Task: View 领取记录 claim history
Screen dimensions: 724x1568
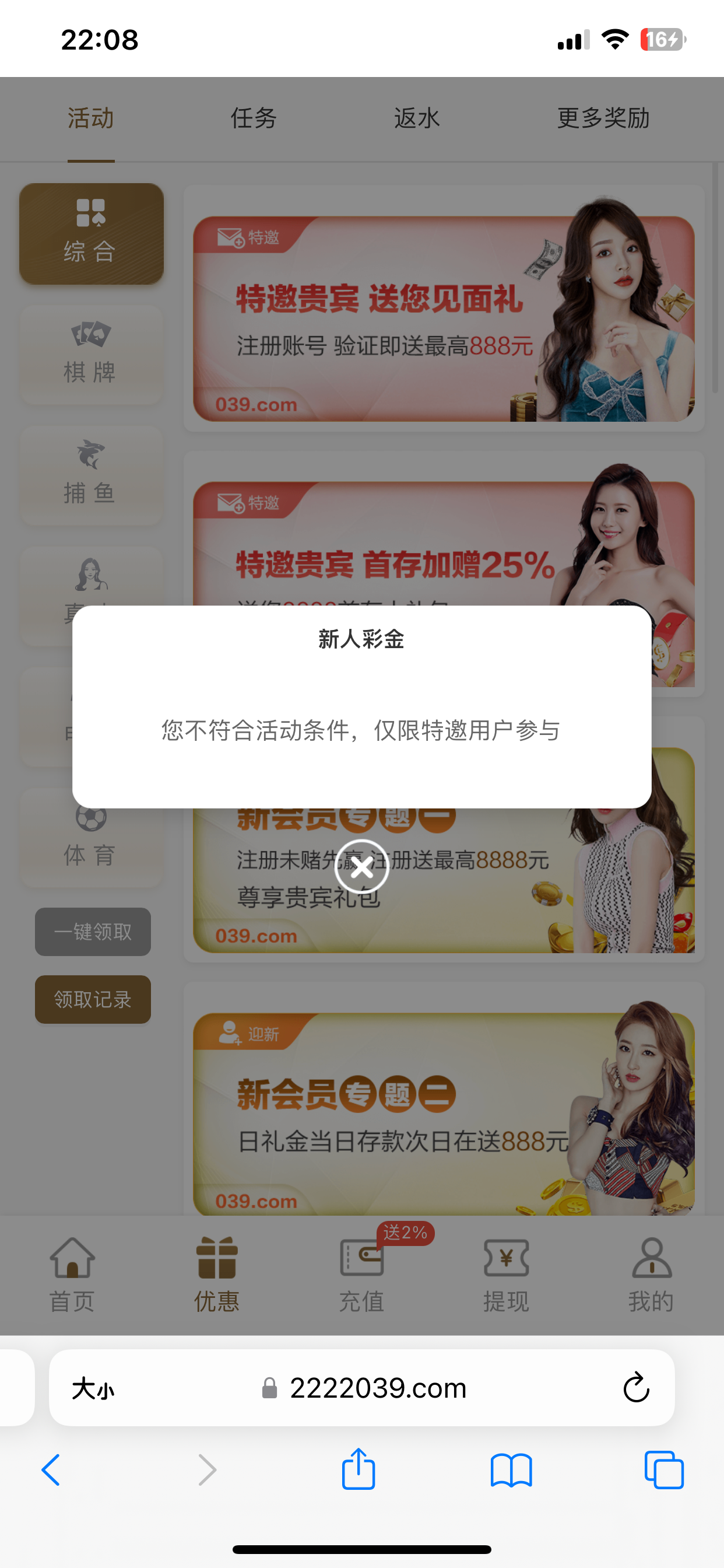Action: click(x=93, y=999)
